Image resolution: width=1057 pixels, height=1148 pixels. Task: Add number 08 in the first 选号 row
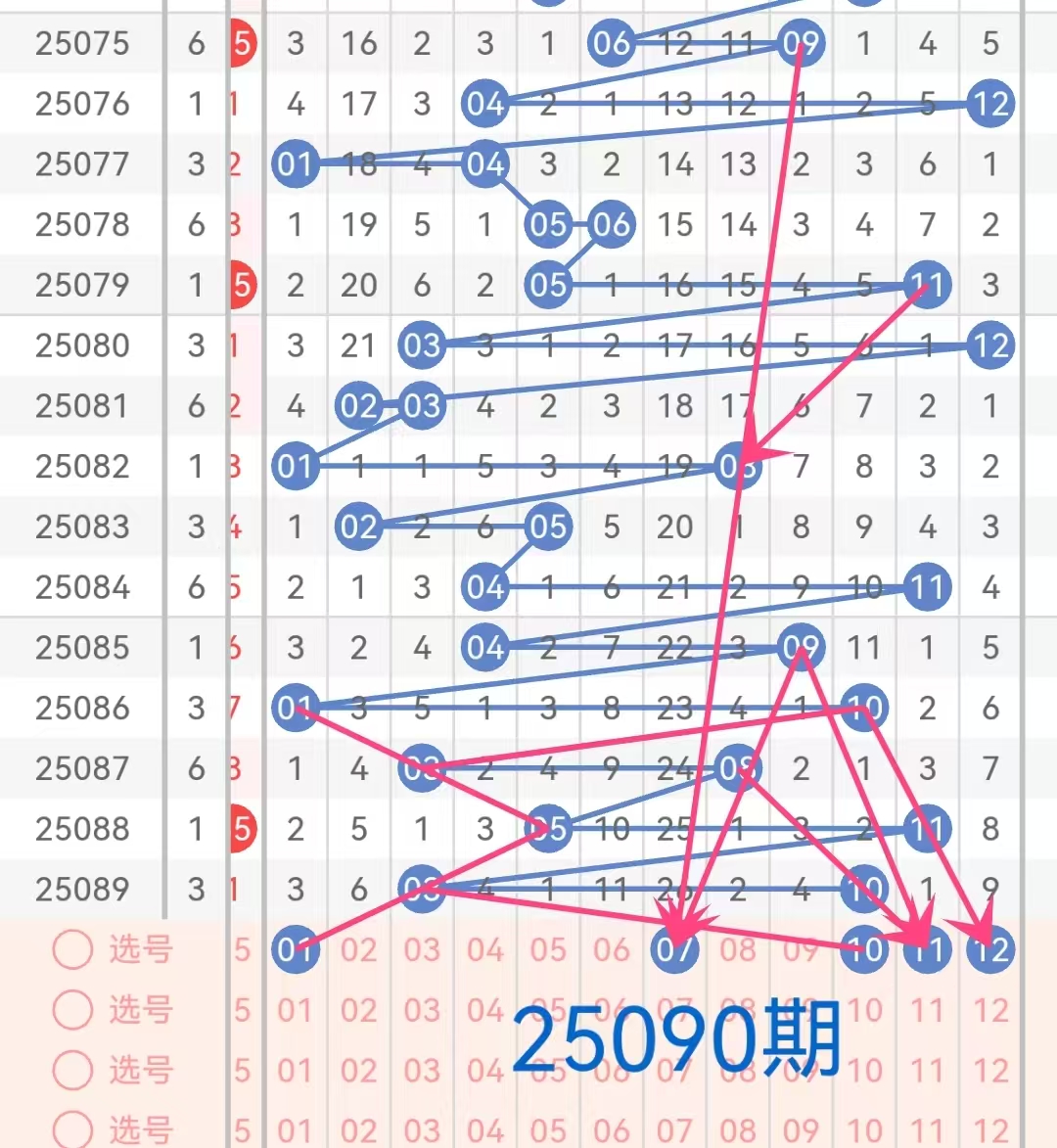pyautogui.click(x=737, y=949)
